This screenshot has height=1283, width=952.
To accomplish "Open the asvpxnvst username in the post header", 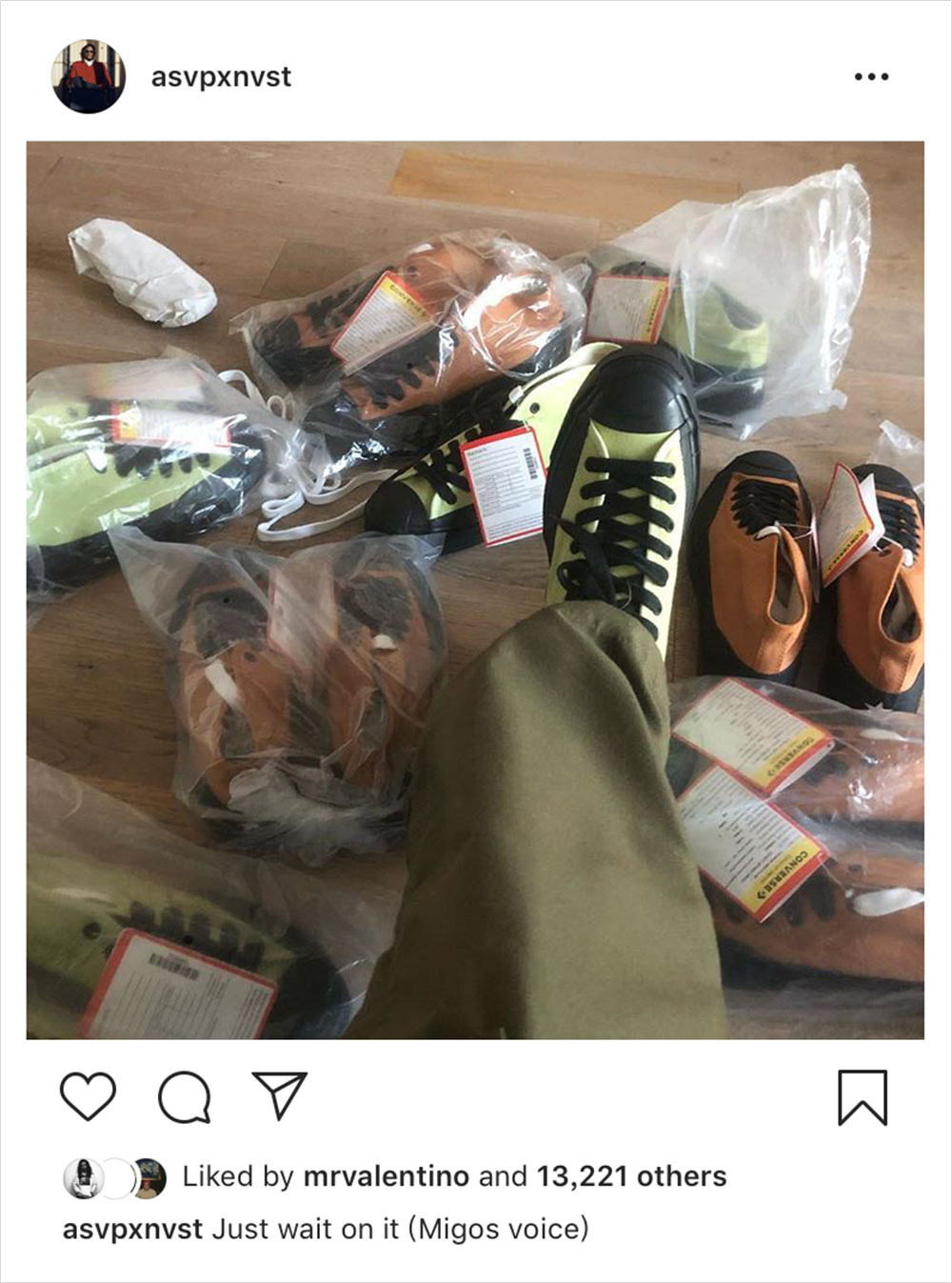I will pos(221,77).
